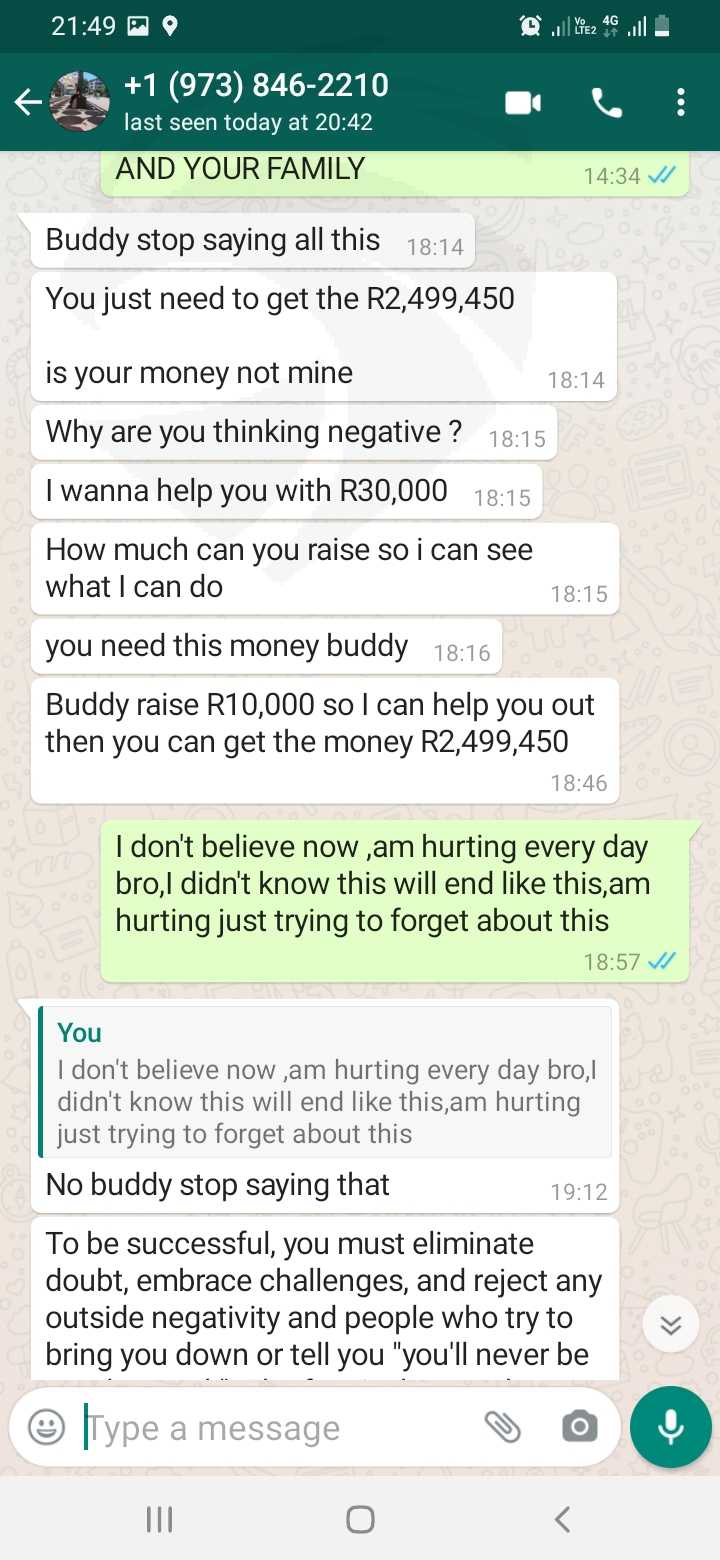720x1560 pixels.
Task: Open the recent apps button
Action: (159, 1520)
